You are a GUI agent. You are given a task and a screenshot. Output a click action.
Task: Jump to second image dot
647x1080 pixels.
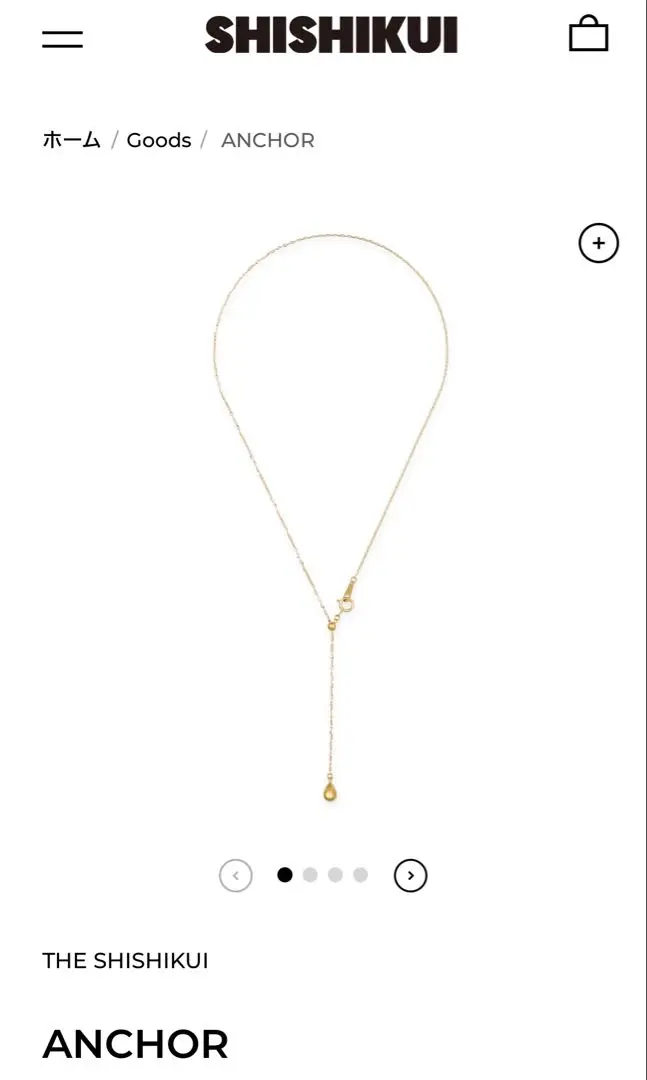310,875
